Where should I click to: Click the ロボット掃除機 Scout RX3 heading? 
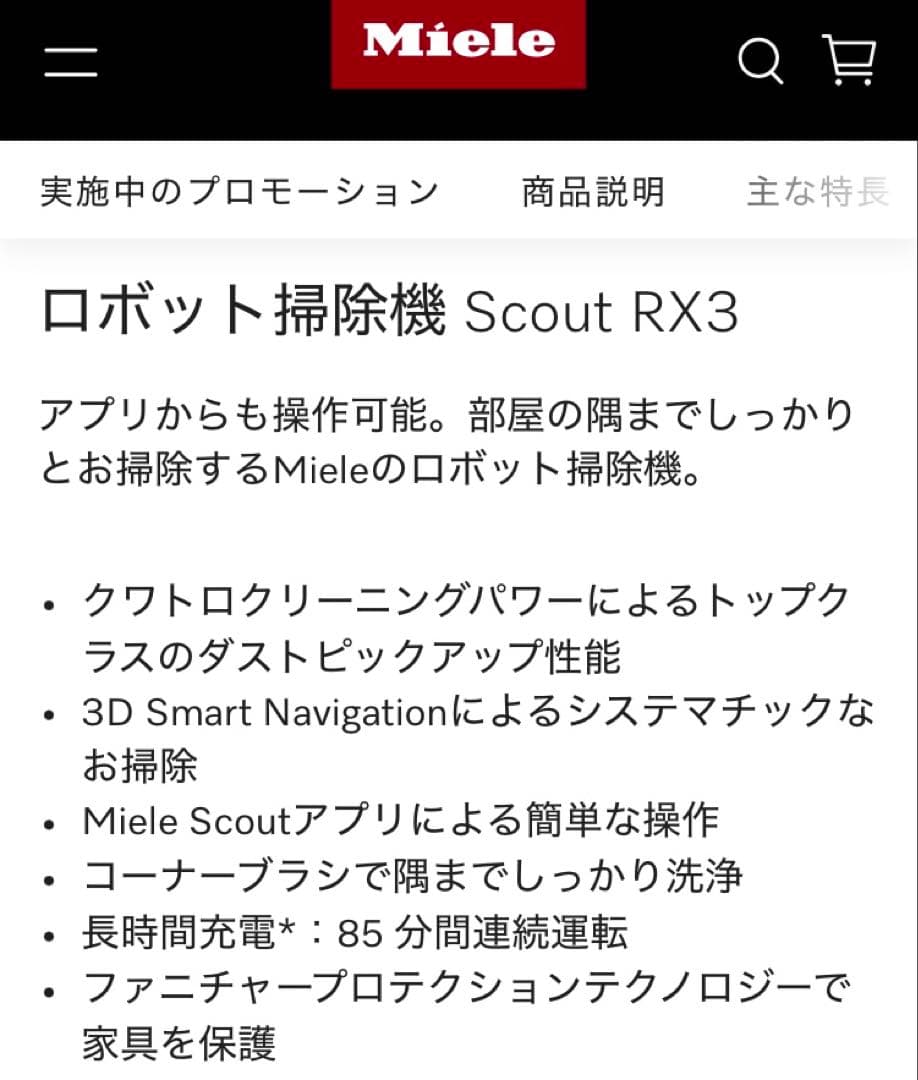[x=390, y=313]
